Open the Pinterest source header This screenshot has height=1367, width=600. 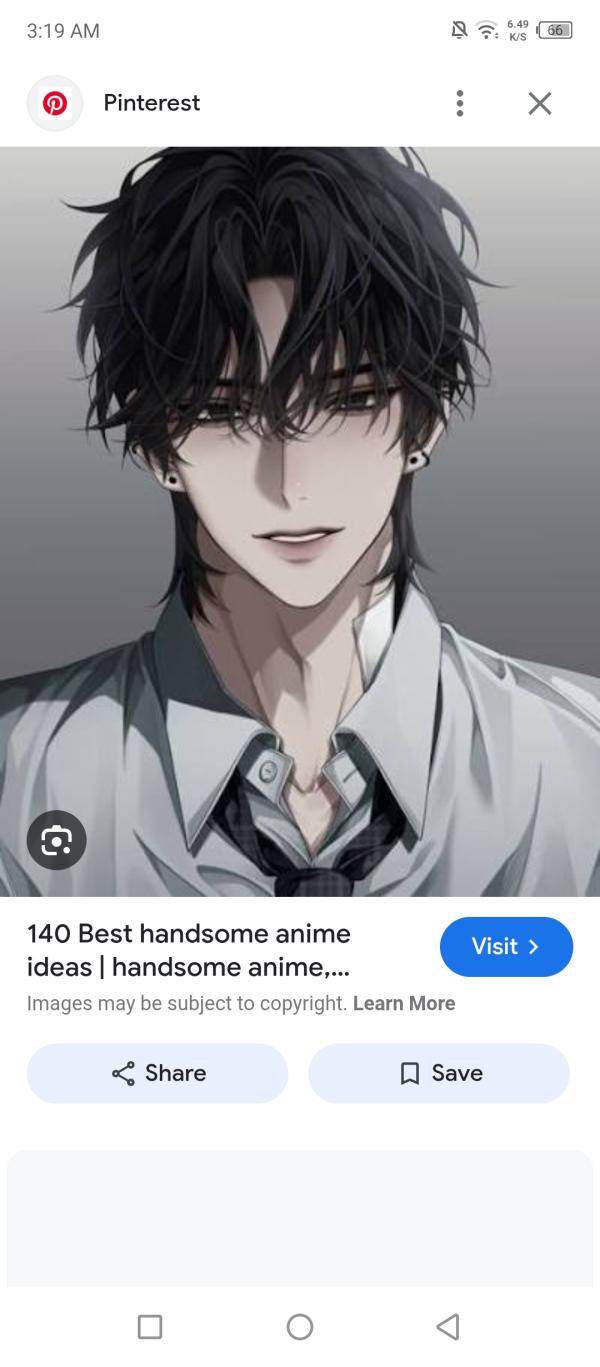(x=150, y=103)
